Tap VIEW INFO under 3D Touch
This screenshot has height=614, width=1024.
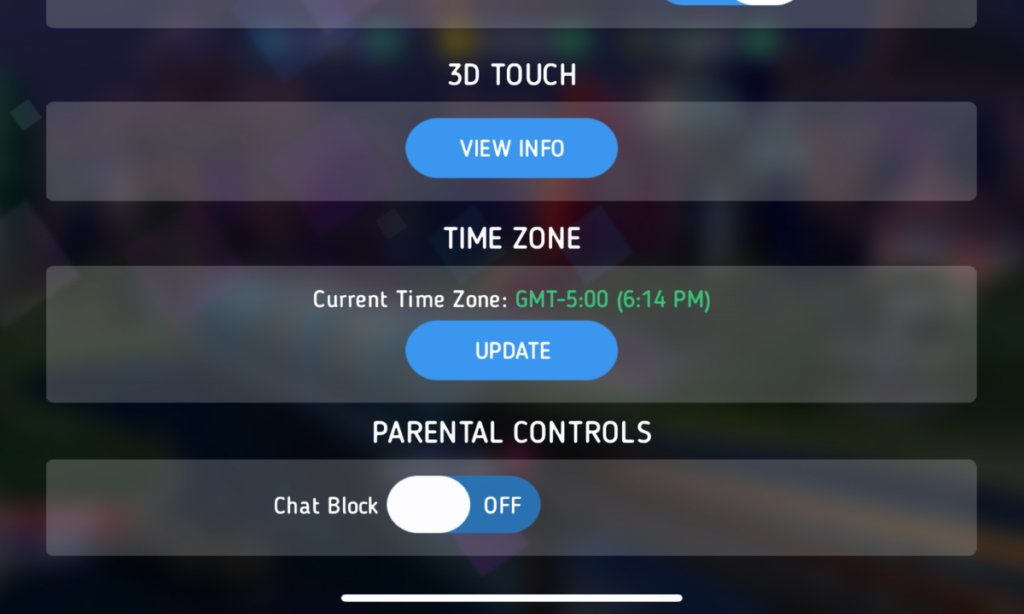tap(511, 148)
